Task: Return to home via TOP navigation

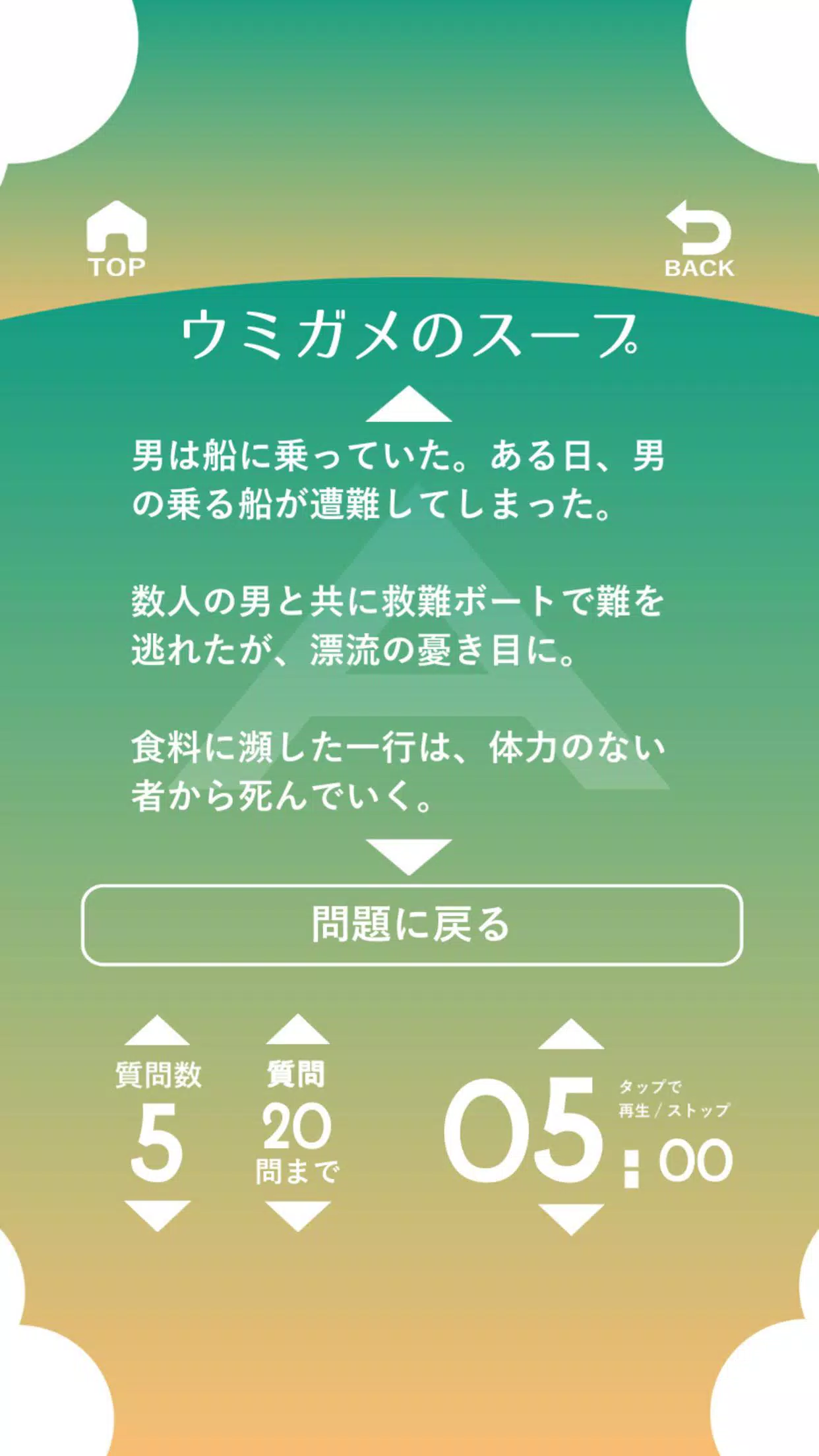Action: point(116,236)
